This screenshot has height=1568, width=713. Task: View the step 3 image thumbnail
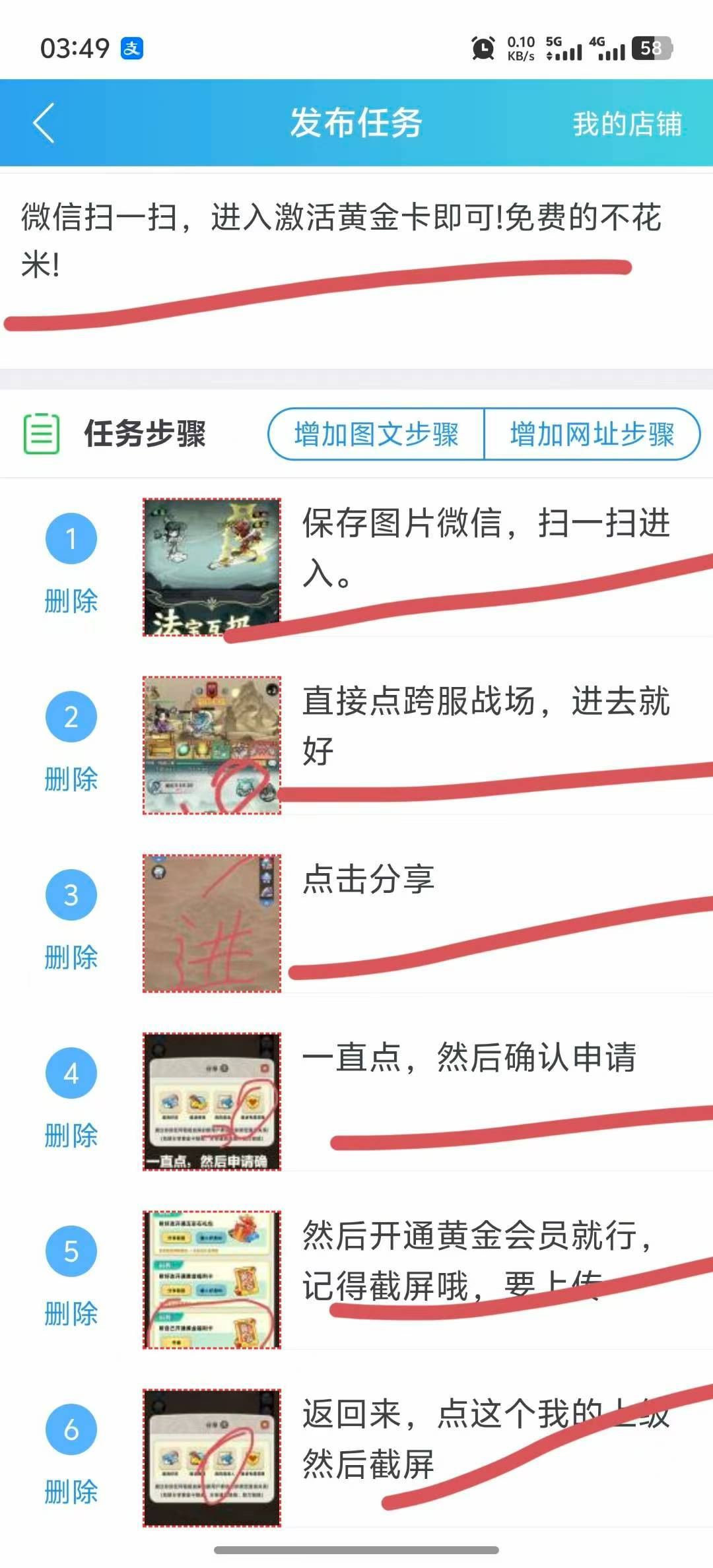(212, 924)
